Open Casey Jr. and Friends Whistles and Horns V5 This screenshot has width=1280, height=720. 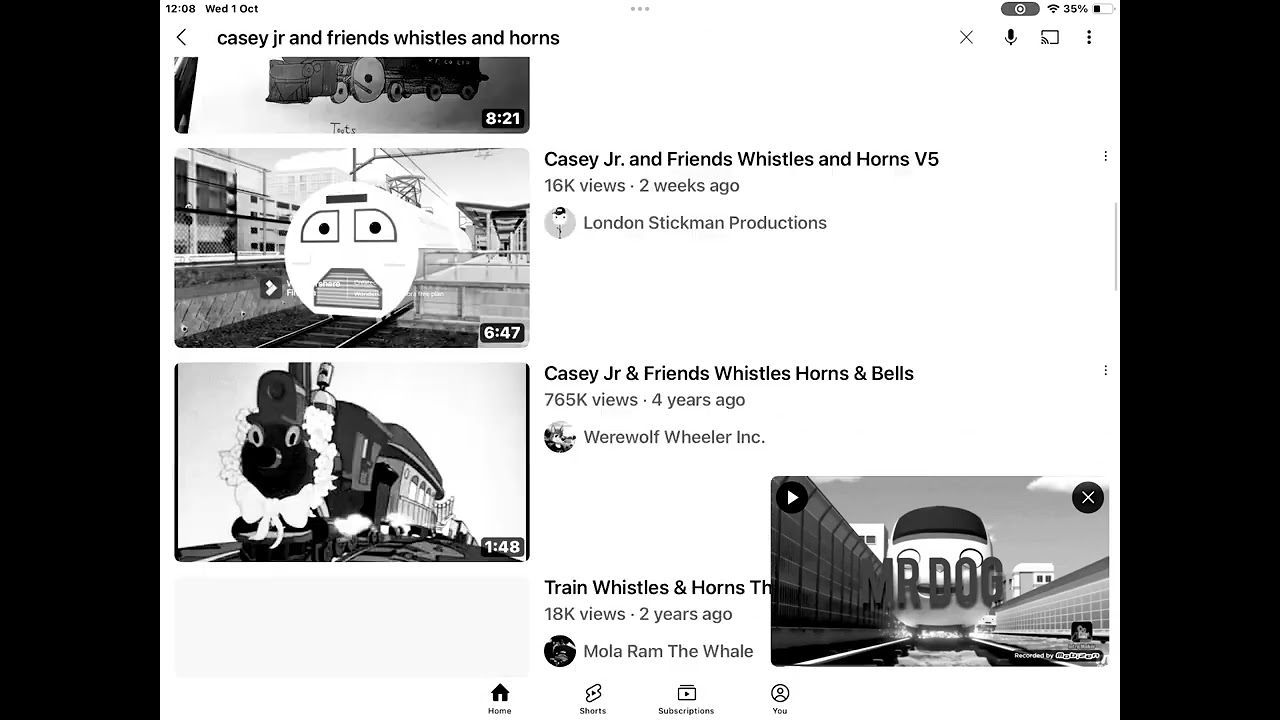pos(741,159)
